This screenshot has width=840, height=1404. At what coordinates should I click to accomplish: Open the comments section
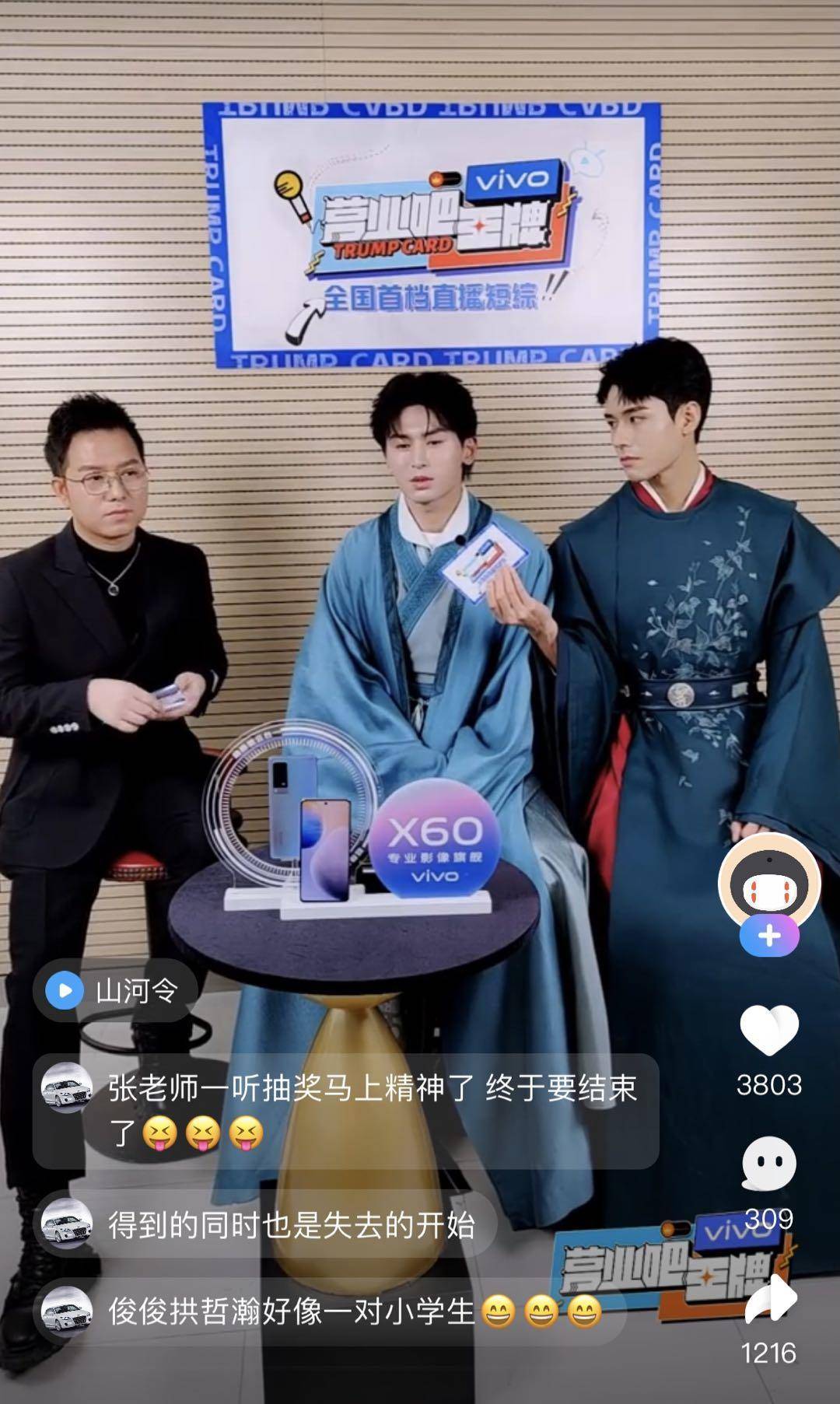[768, 1164]
